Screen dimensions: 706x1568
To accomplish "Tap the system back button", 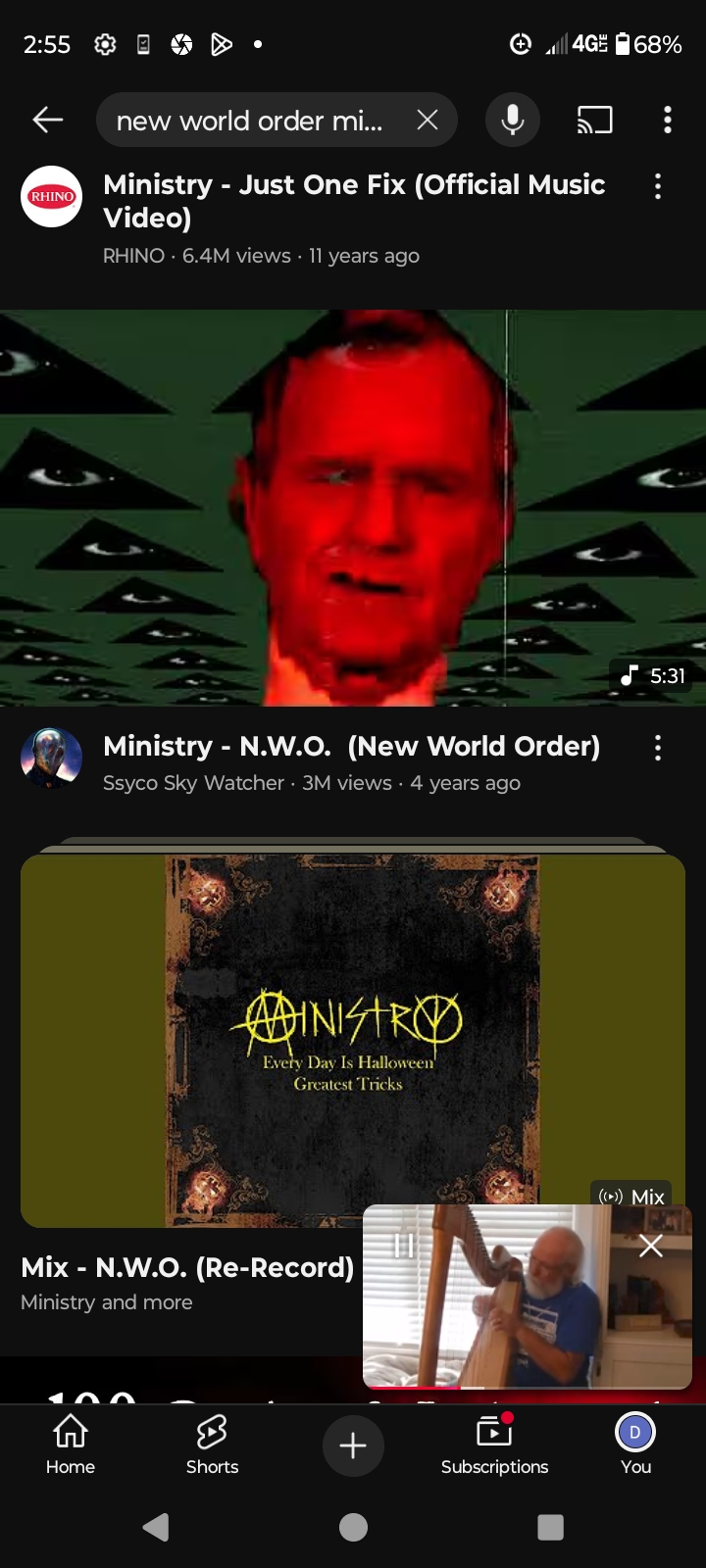I will [x=156, y=1527].
